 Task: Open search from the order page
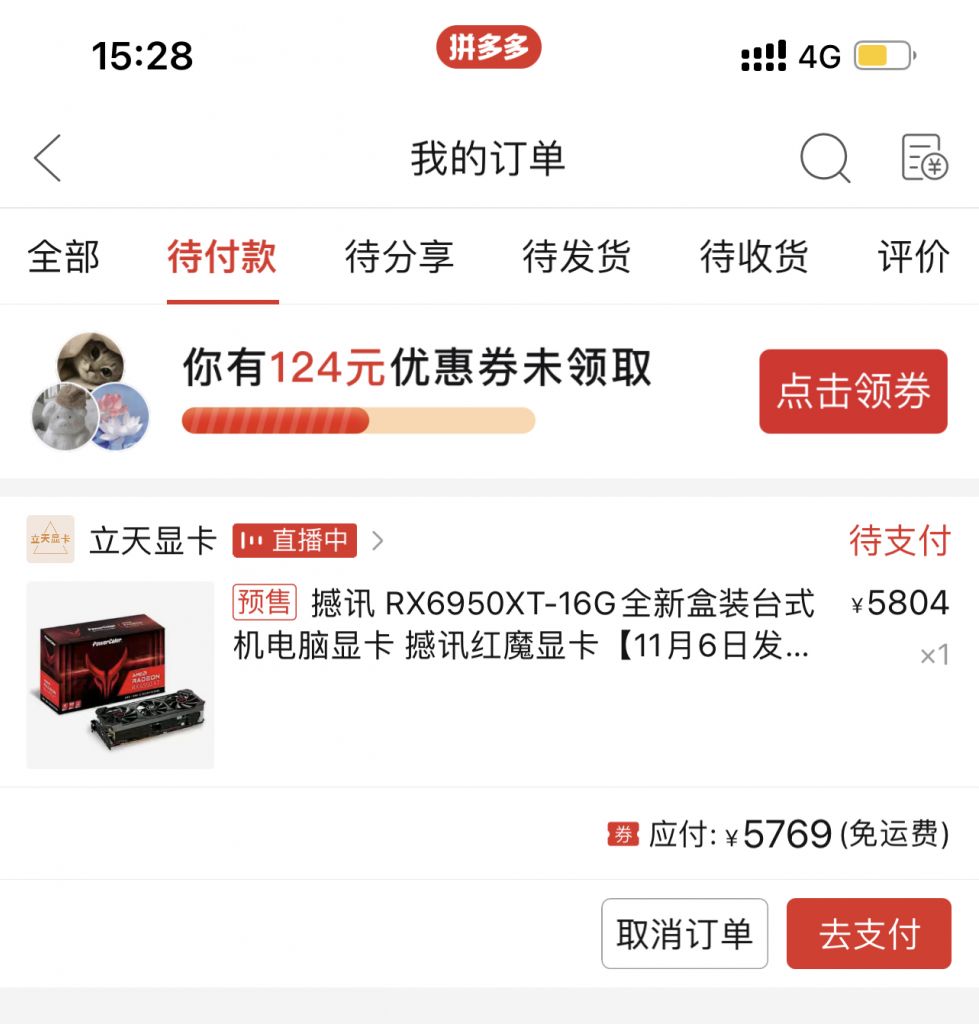[822, 158]
